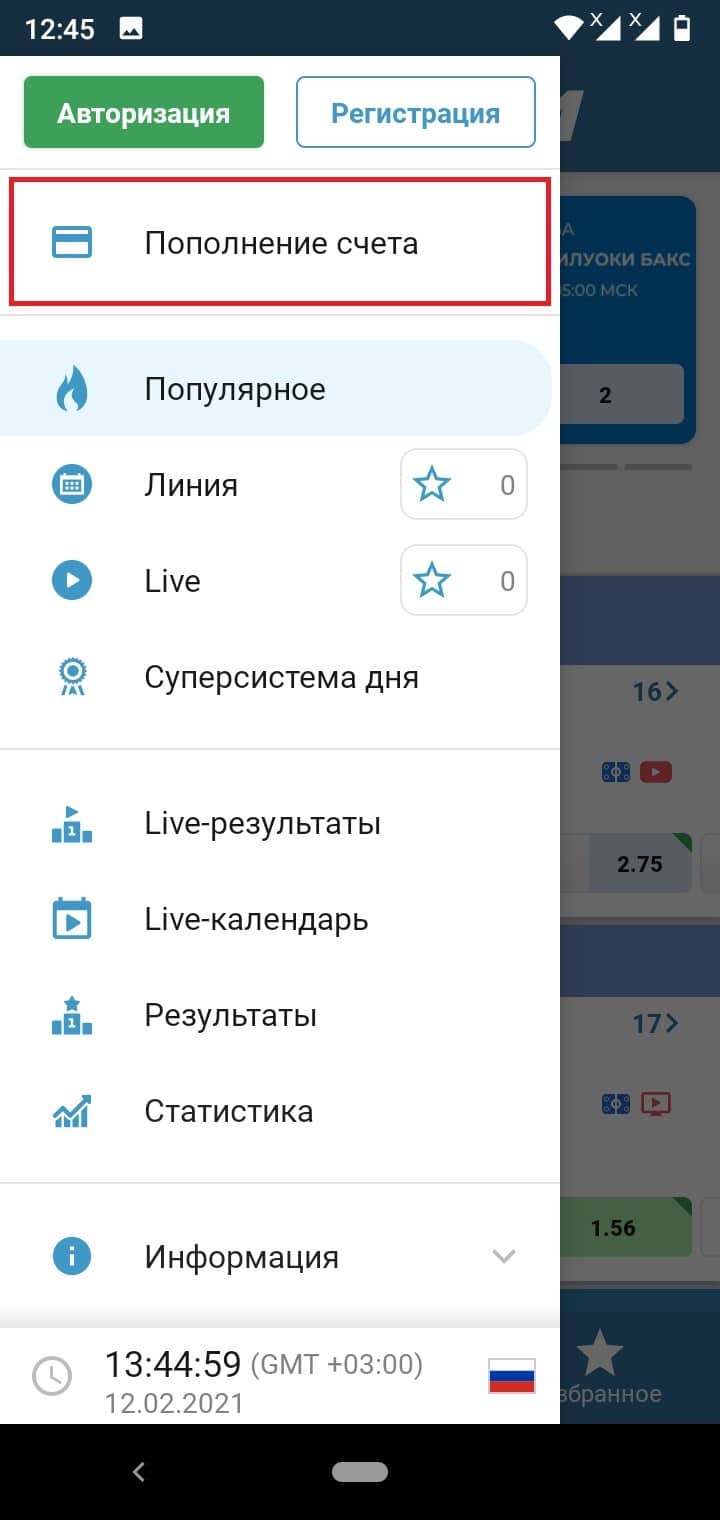Expand the Информация section
Viewport: 720px width, 1520px height.
pyautogui.click(x=280, y=1257)
